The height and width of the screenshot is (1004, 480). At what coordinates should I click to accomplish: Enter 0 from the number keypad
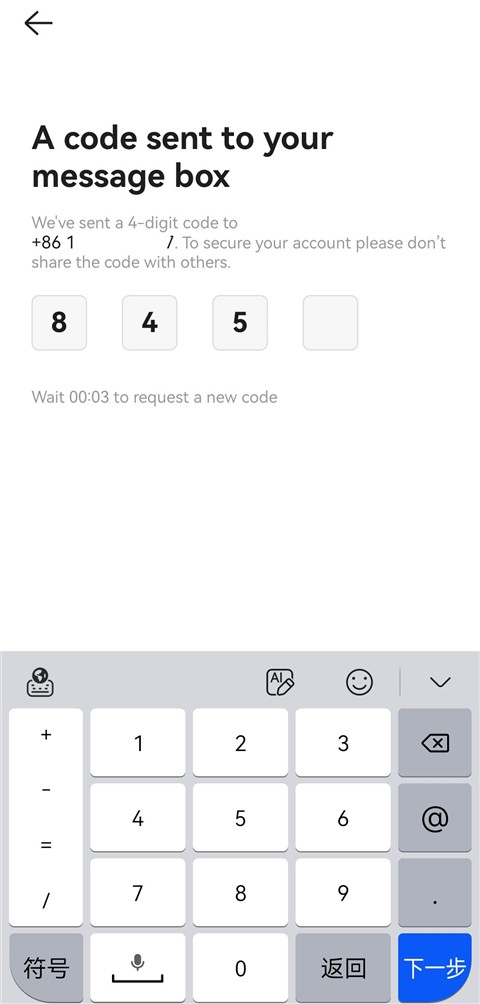pyautogui.click(x=240, y=968)
